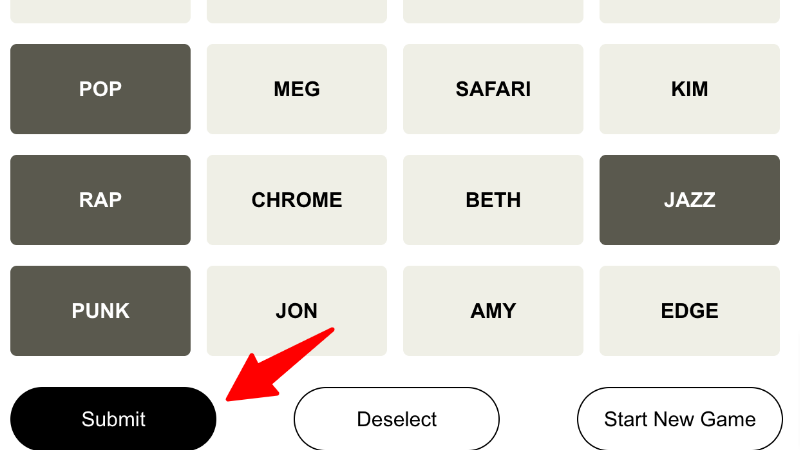The width and height of the screenshot is (800, 450).
Task: Choose the SAFARI tile
Action: 493,89
